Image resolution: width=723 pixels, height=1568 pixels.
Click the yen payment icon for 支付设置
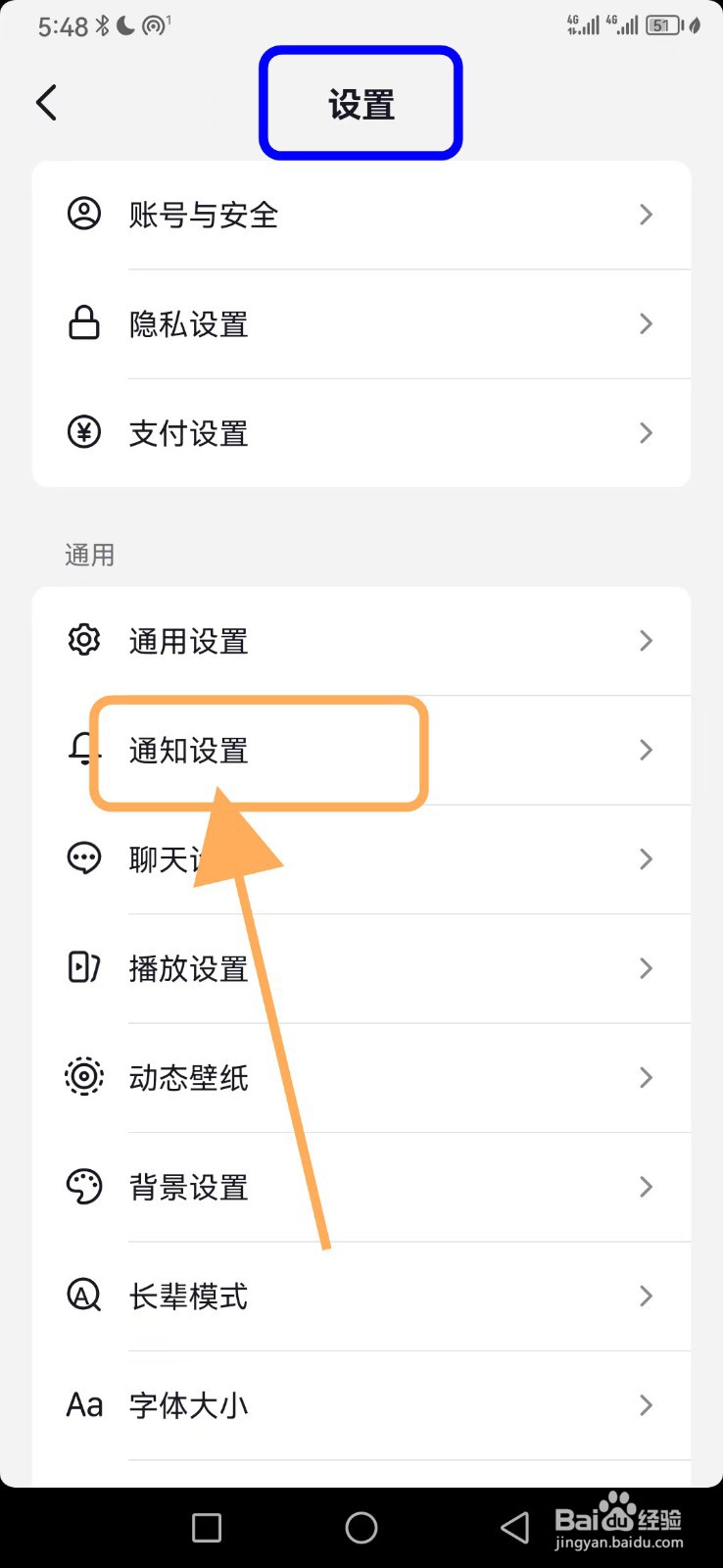tap(83, 432)
